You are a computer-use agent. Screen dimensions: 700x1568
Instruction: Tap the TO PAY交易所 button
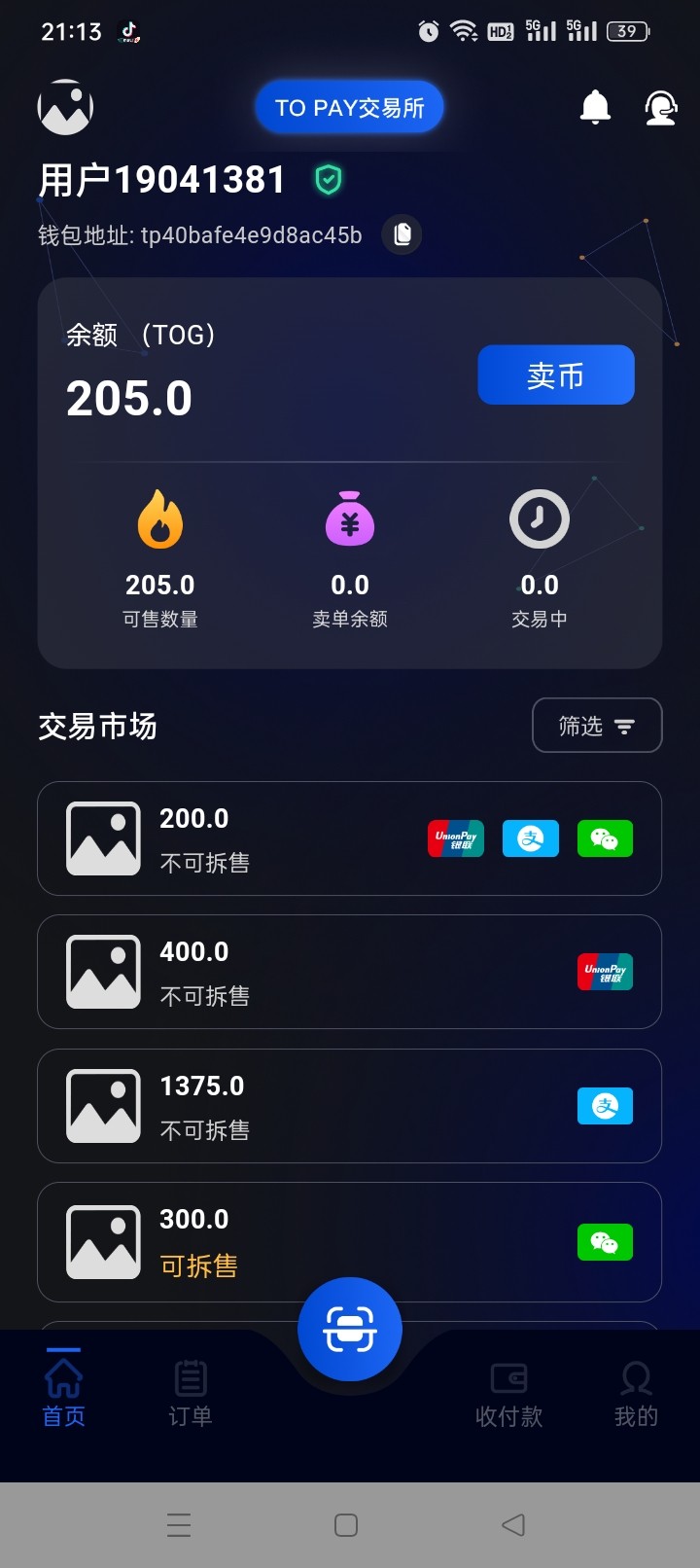coord(350,107)
